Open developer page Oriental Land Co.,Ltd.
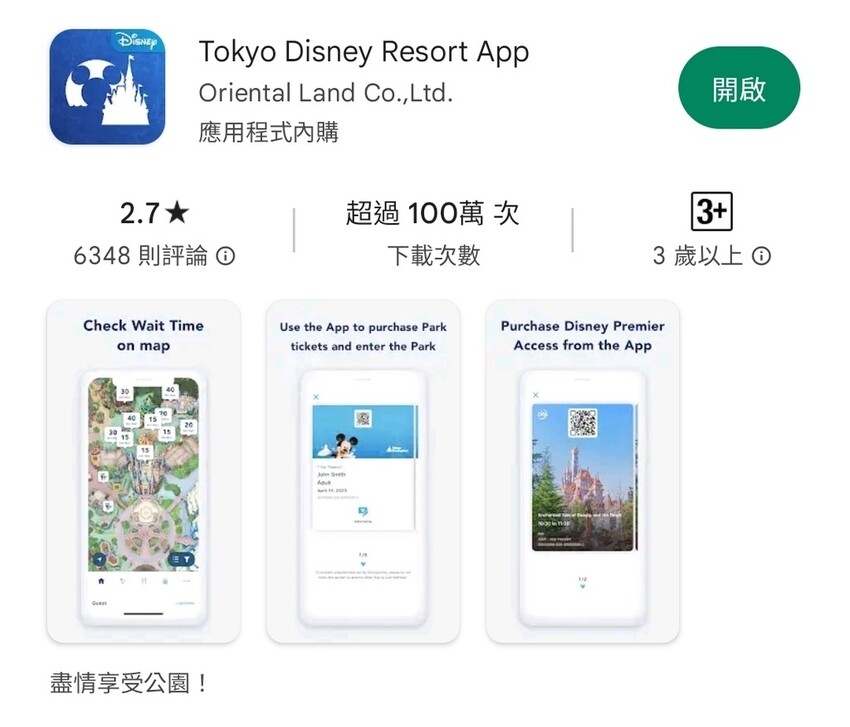The image size is (850, 727). (325, 93)
